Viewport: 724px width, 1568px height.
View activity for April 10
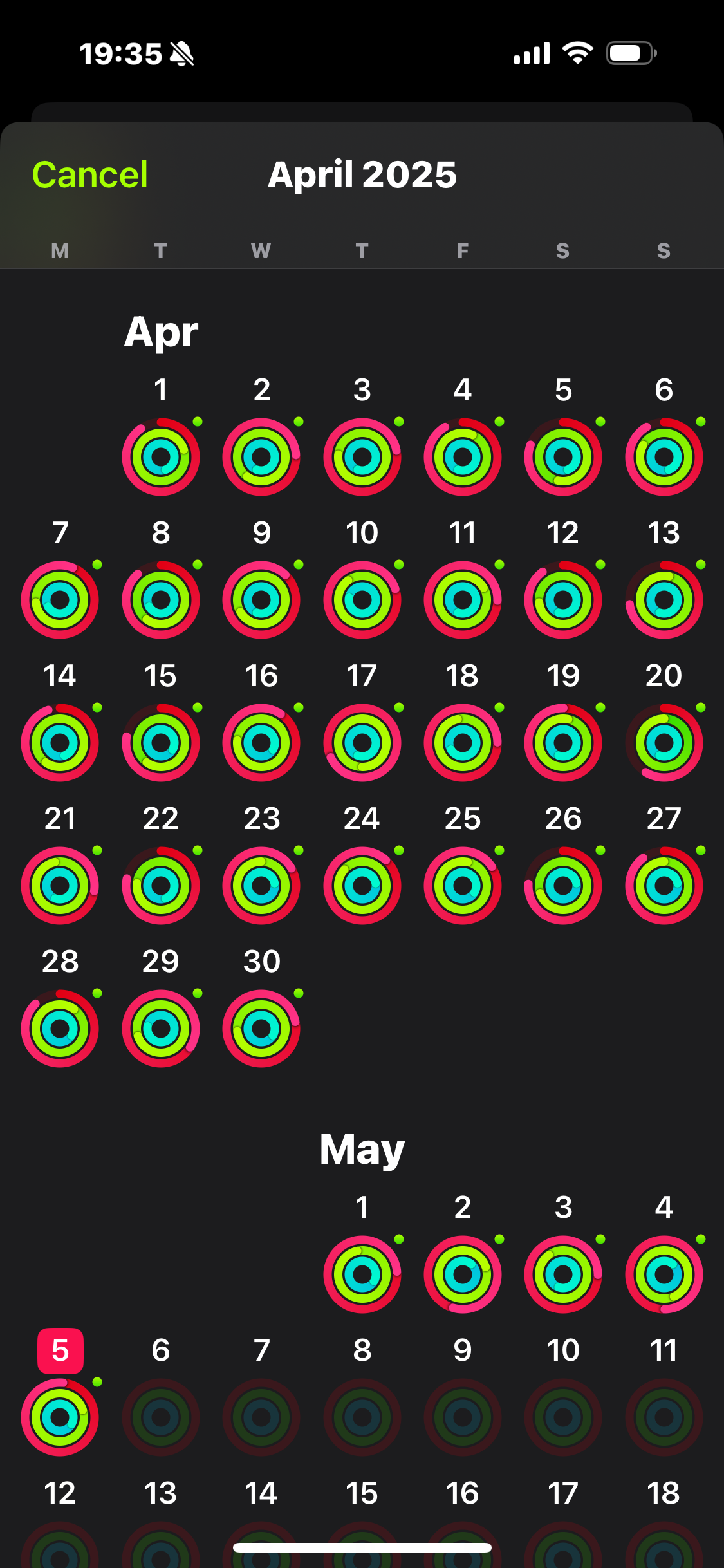(362, 600)
